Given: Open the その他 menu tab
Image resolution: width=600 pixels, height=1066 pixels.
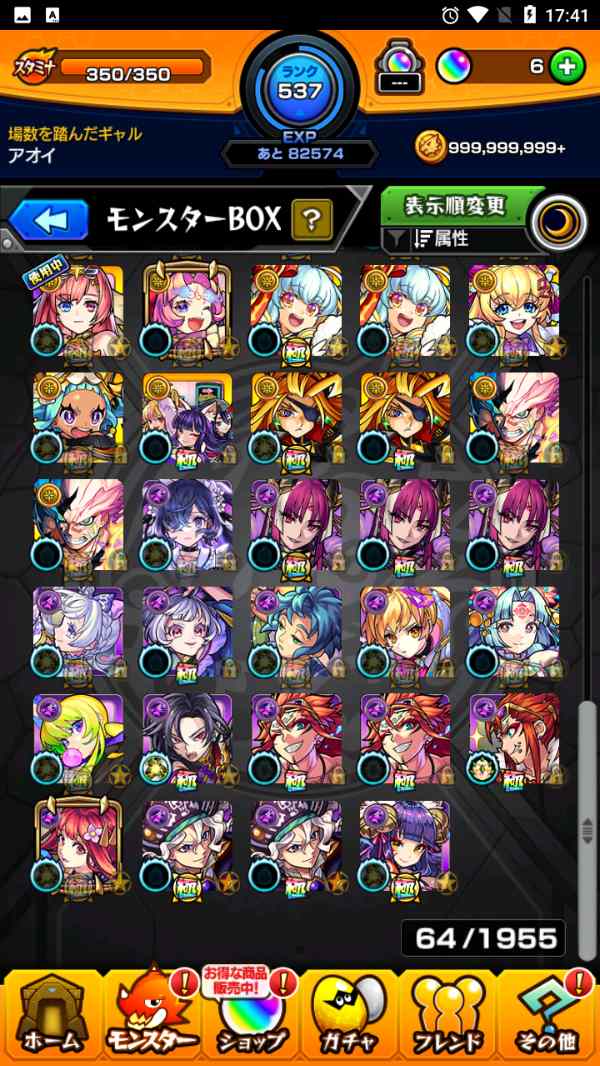Looking at the screenshot, I should (x=548, y=1015).
